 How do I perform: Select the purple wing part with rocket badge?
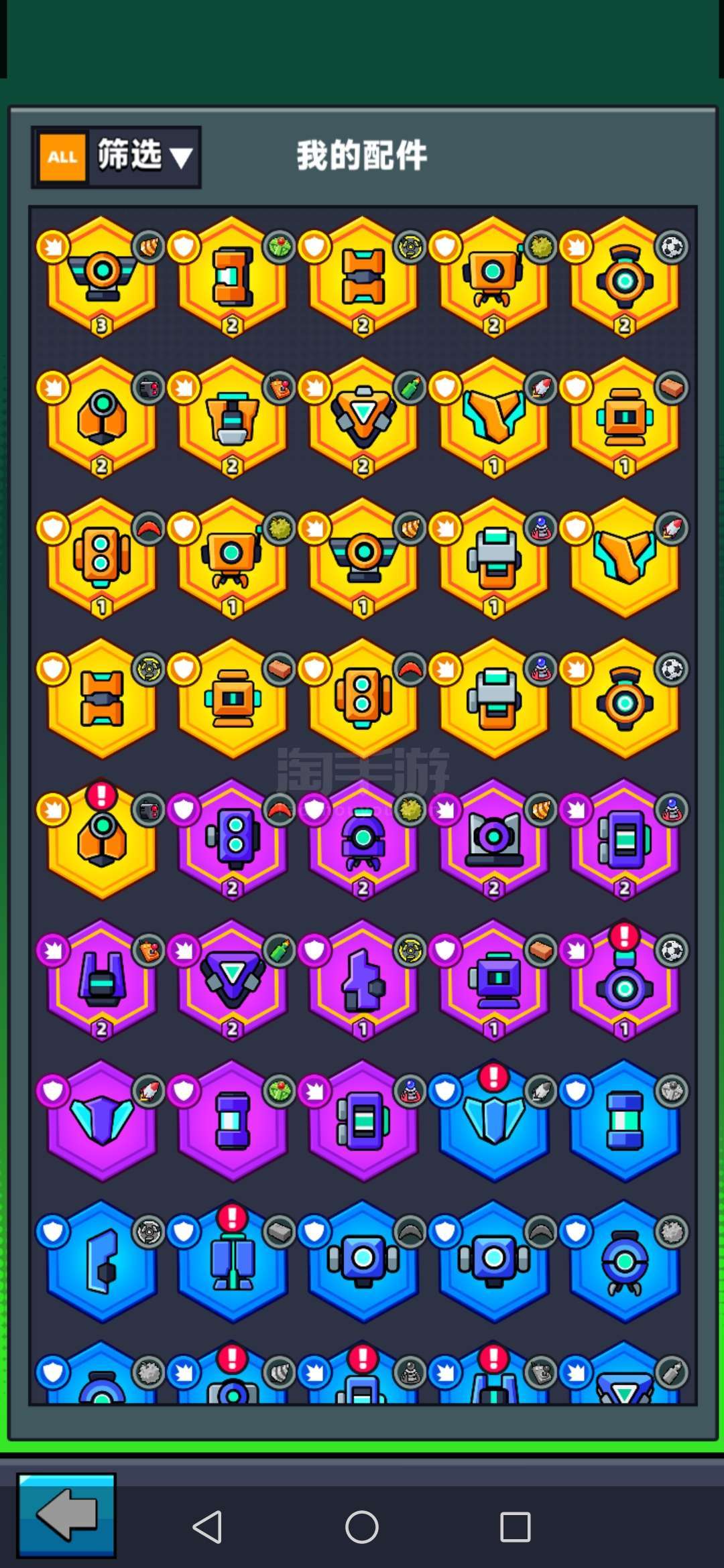point(101,1120)
